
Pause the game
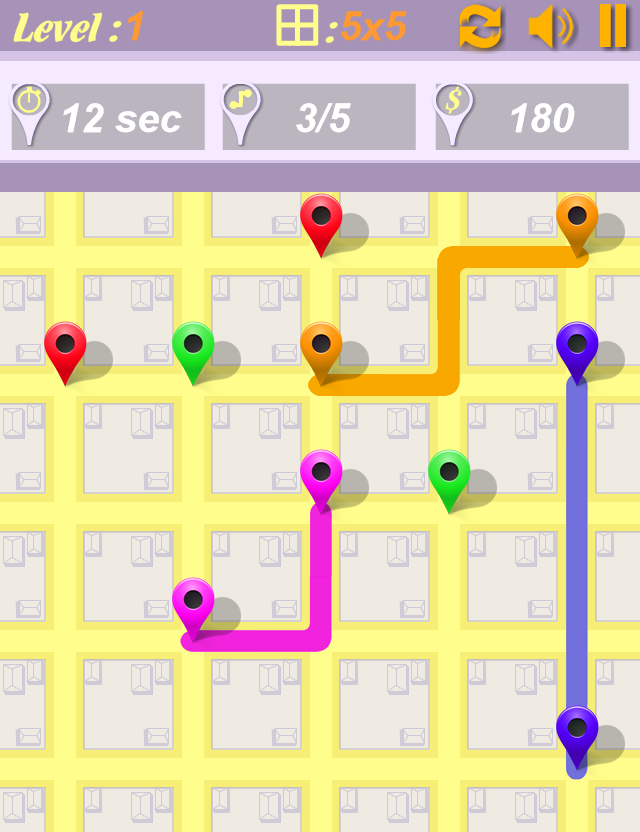pyautogui.click(x=612, y=27)
